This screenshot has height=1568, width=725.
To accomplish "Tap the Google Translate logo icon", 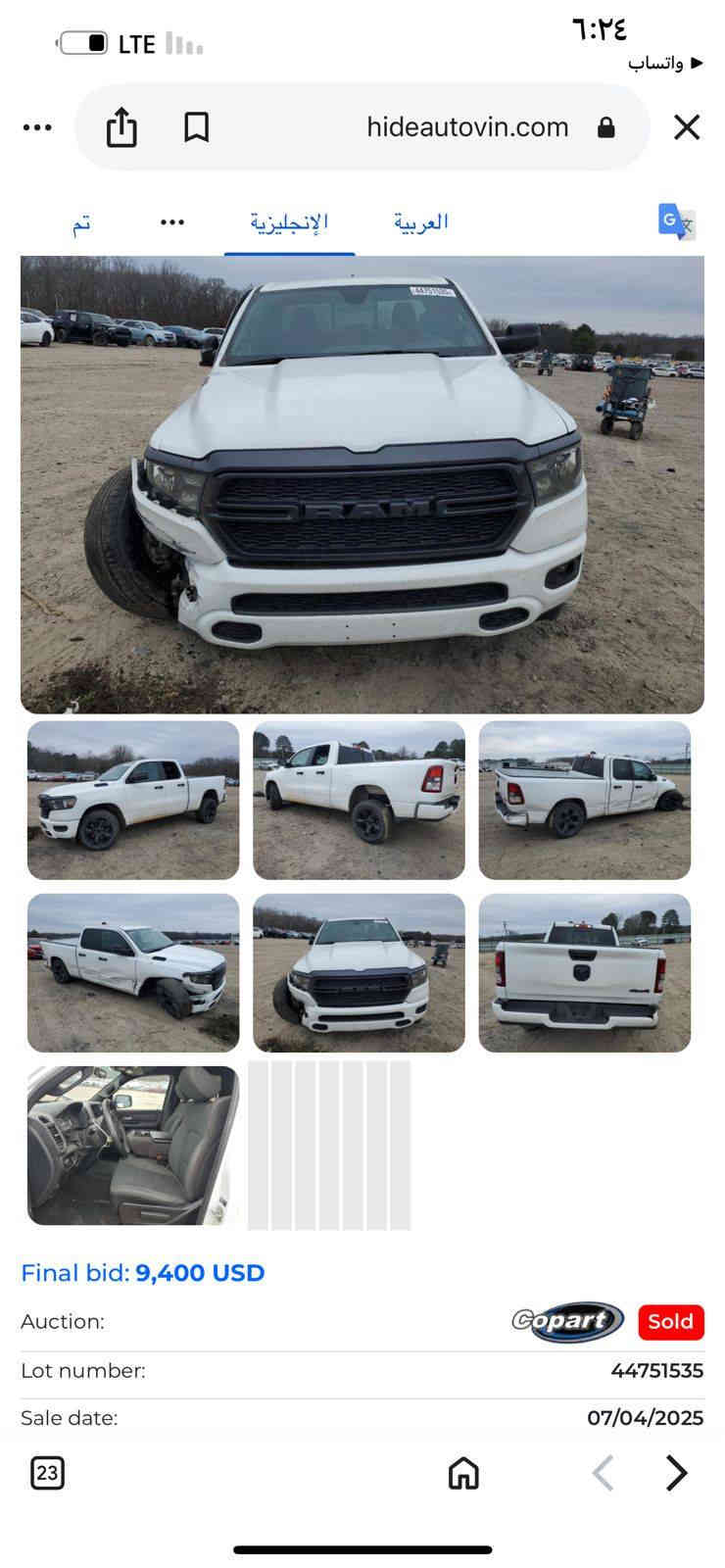I will [x=674, y=222].
